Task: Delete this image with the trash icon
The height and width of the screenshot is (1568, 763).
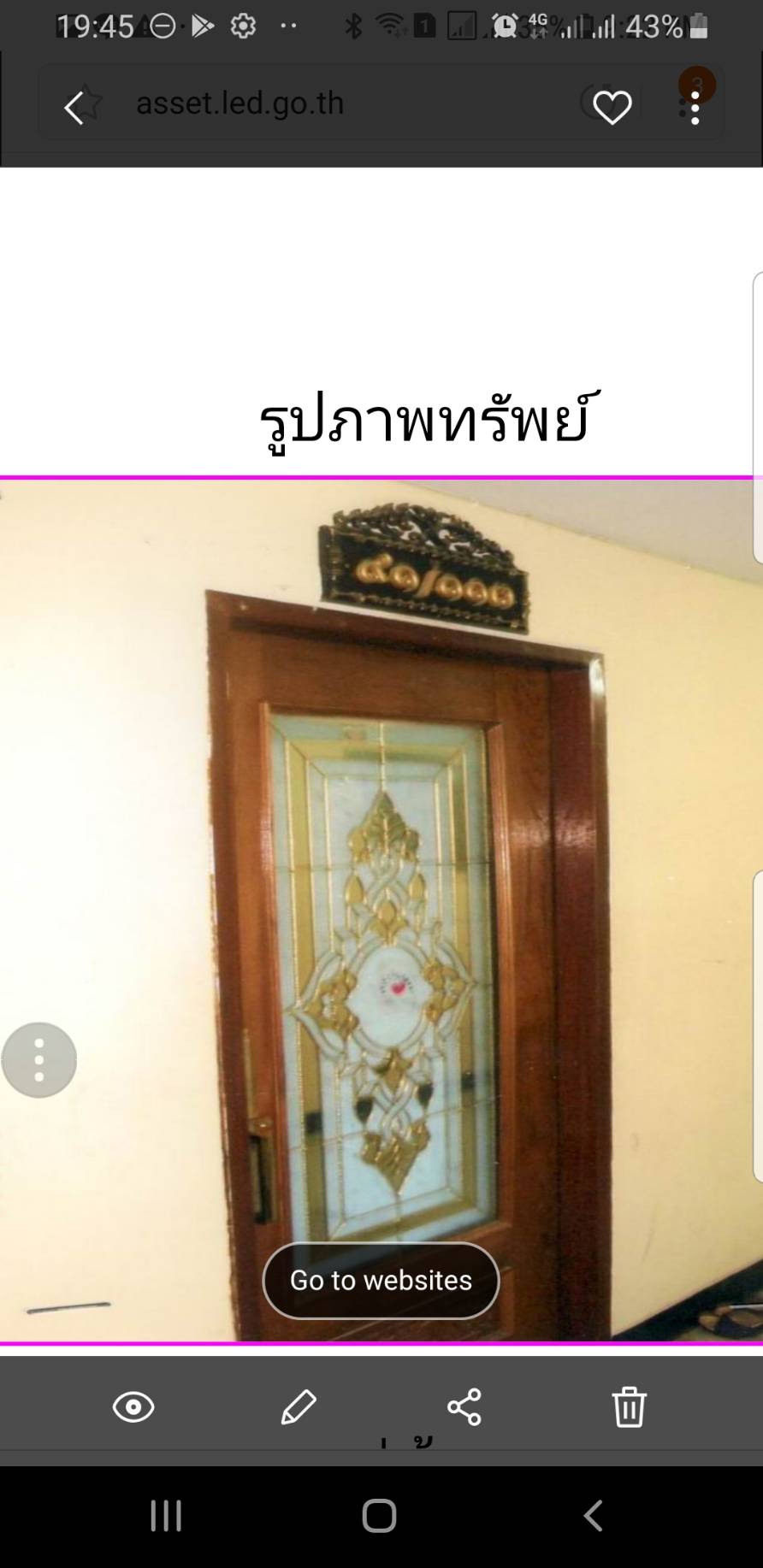Action: point(629,1407)
